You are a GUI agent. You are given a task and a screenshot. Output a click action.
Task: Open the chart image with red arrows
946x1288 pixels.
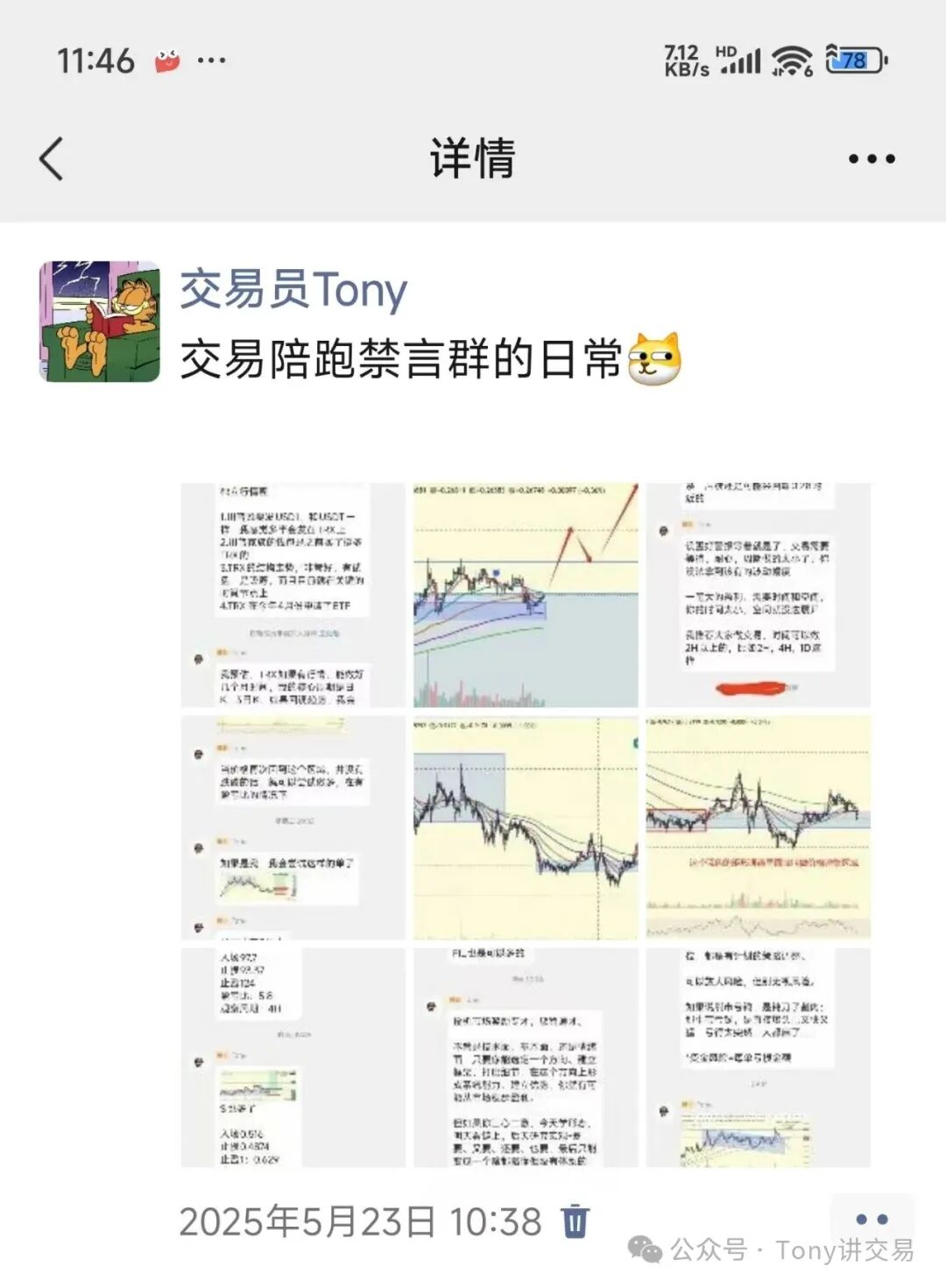[x=526, y=595]
